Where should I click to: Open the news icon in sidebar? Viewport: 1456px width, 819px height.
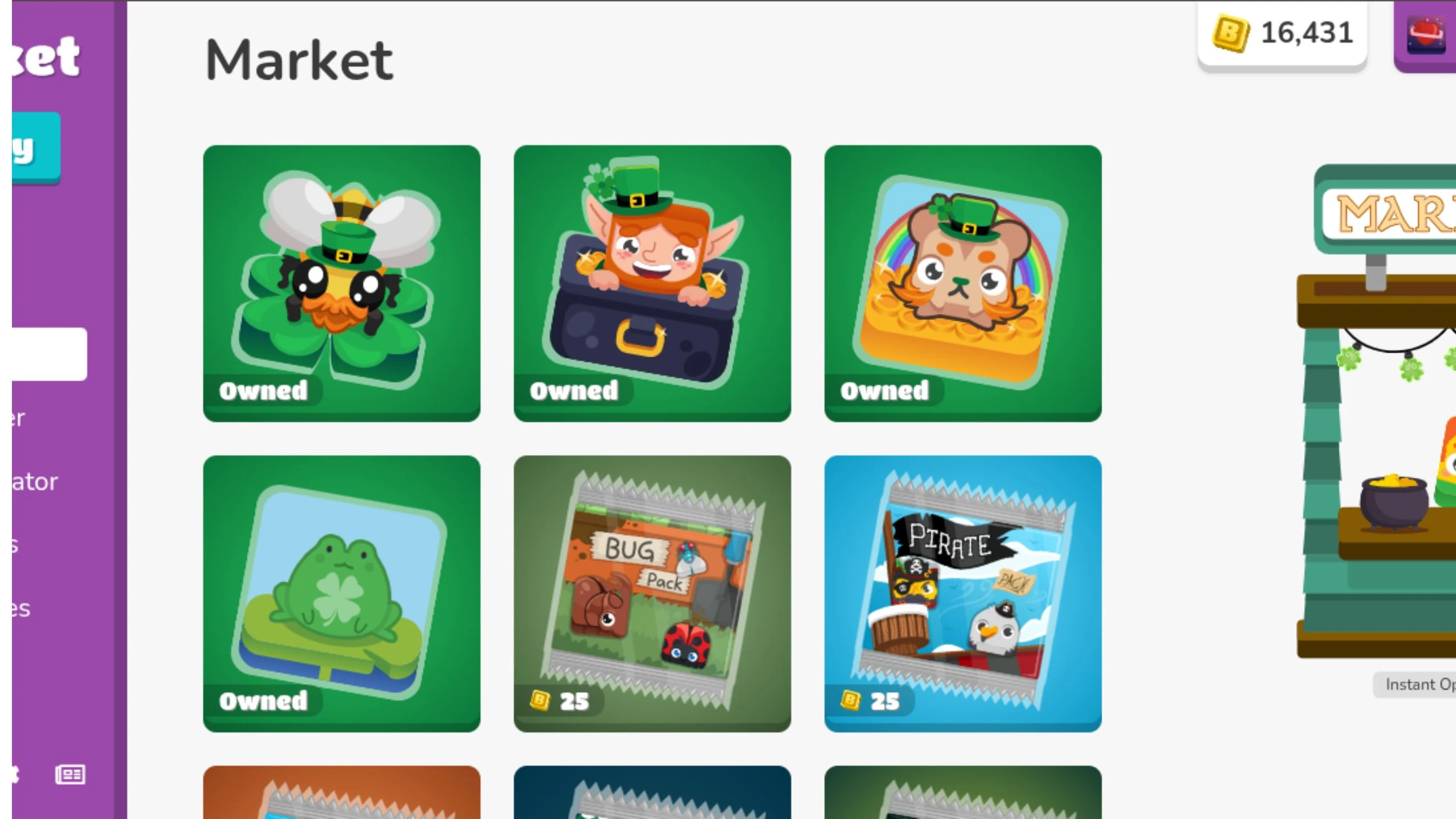coord(71,774)
